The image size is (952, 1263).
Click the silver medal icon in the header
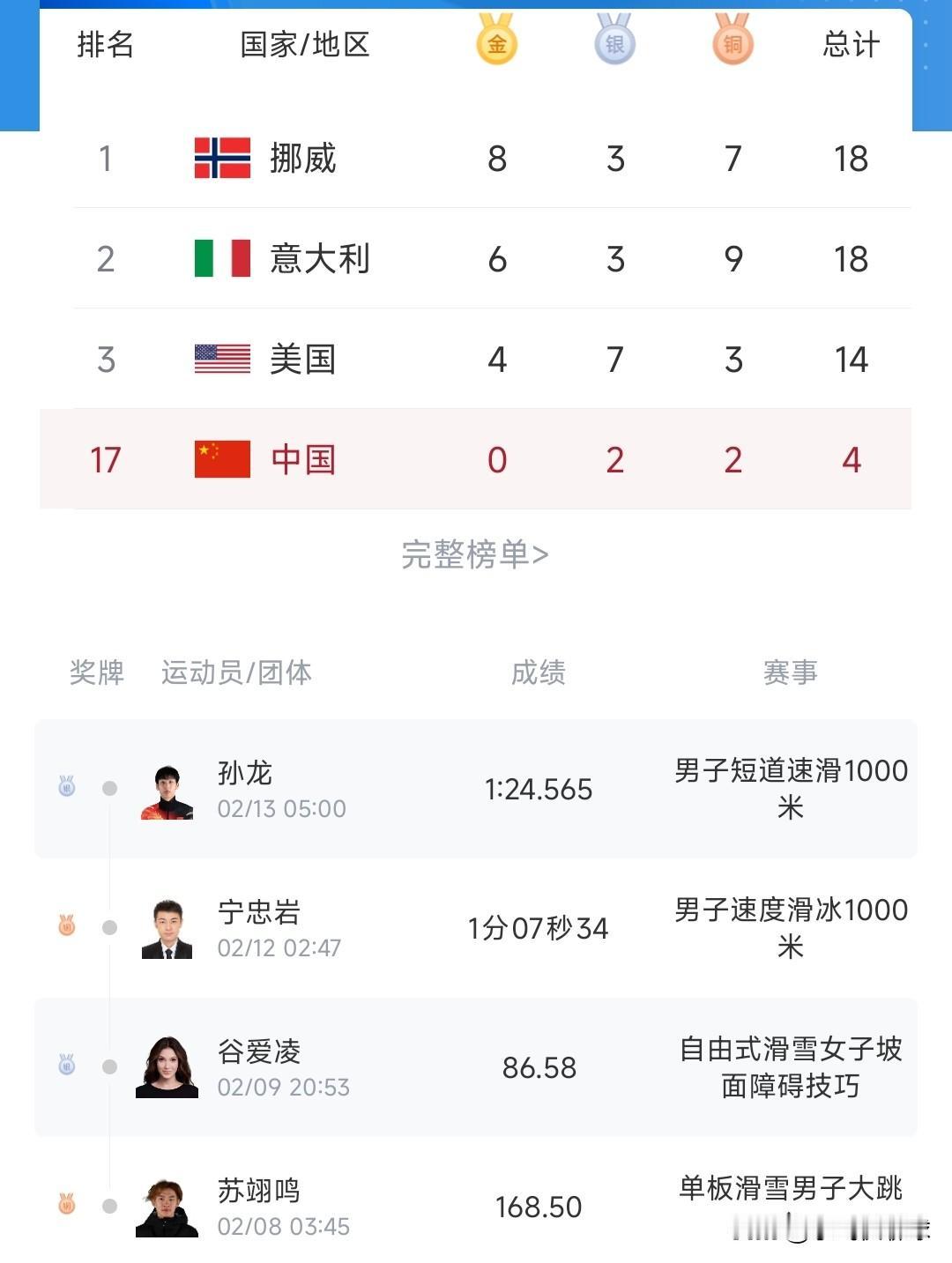click(x=615, y=41)
